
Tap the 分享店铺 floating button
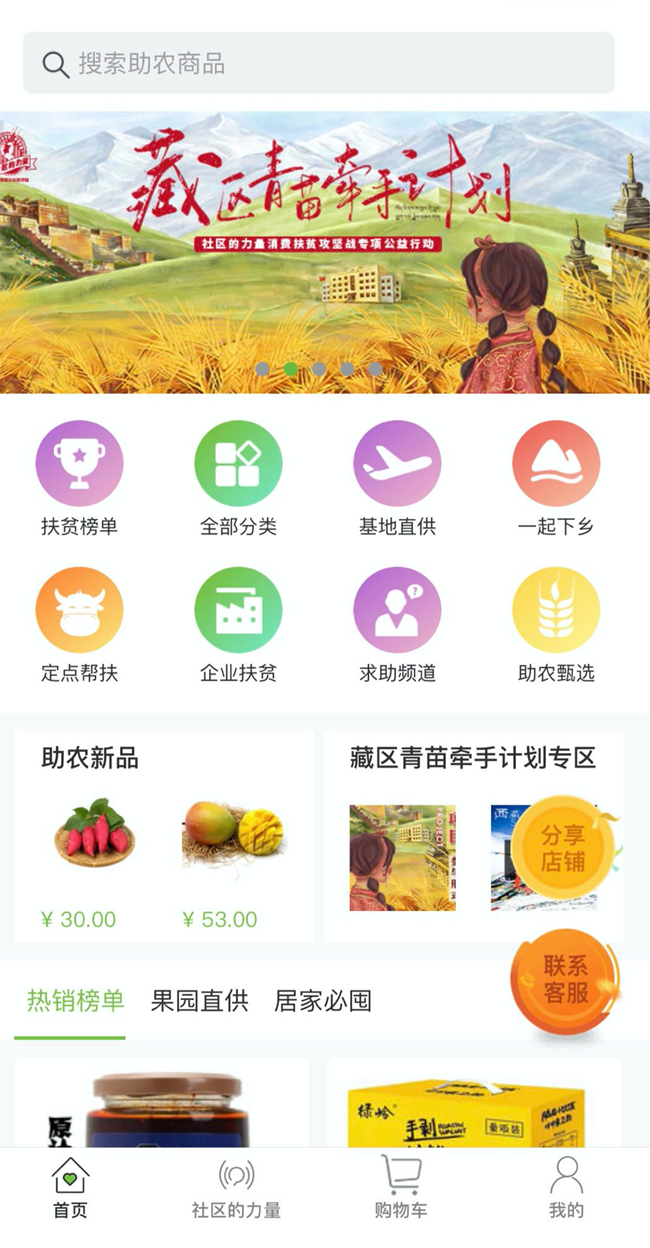tap(564, 848)
